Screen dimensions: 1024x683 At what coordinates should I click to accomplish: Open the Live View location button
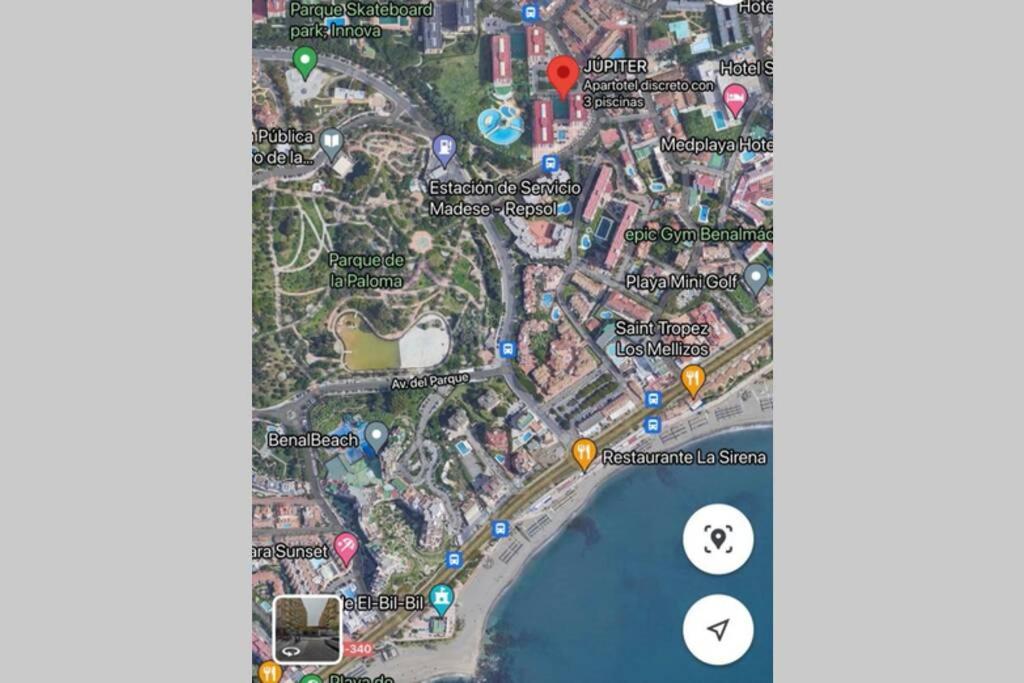coord(717,540)
